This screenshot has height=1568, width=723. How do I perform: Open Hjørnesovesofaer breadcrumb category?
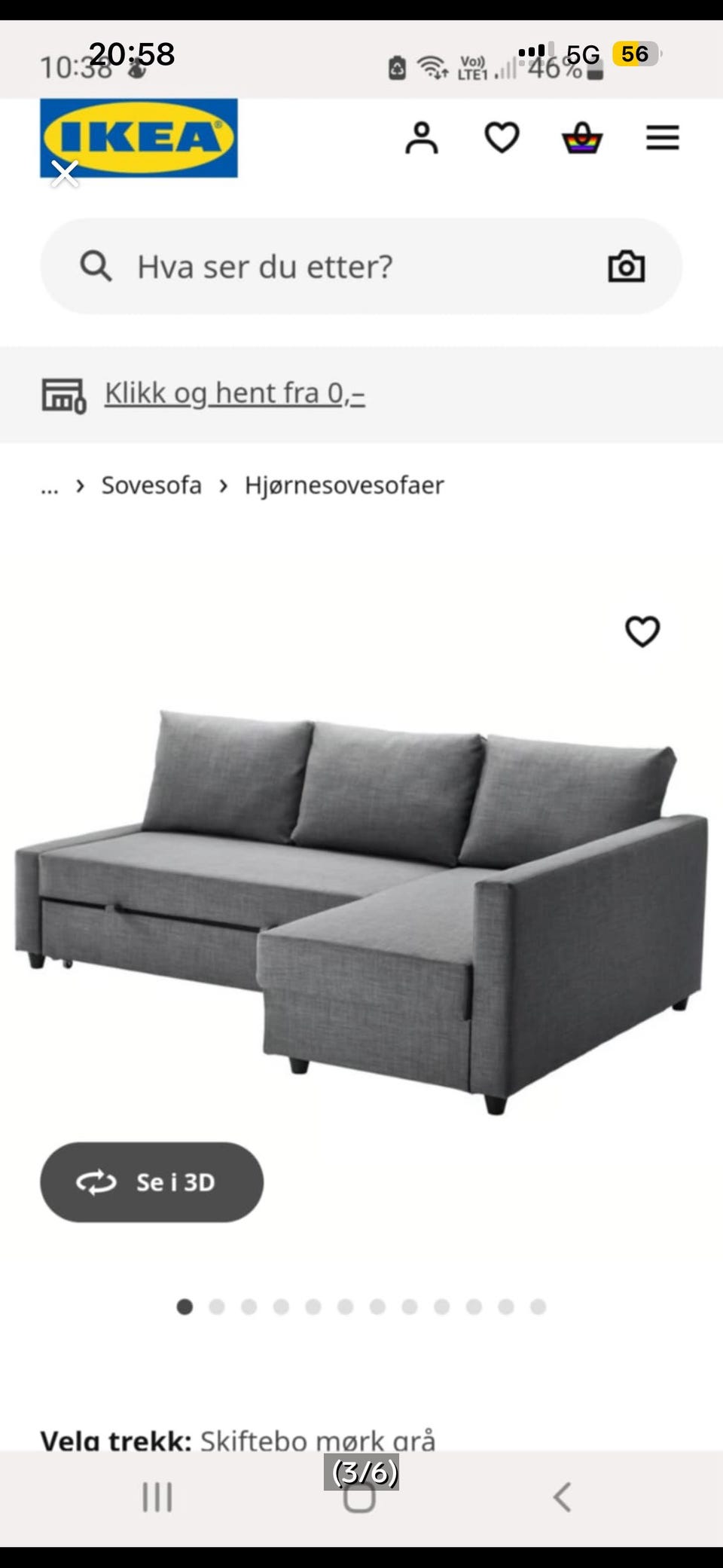coord(343,486)
